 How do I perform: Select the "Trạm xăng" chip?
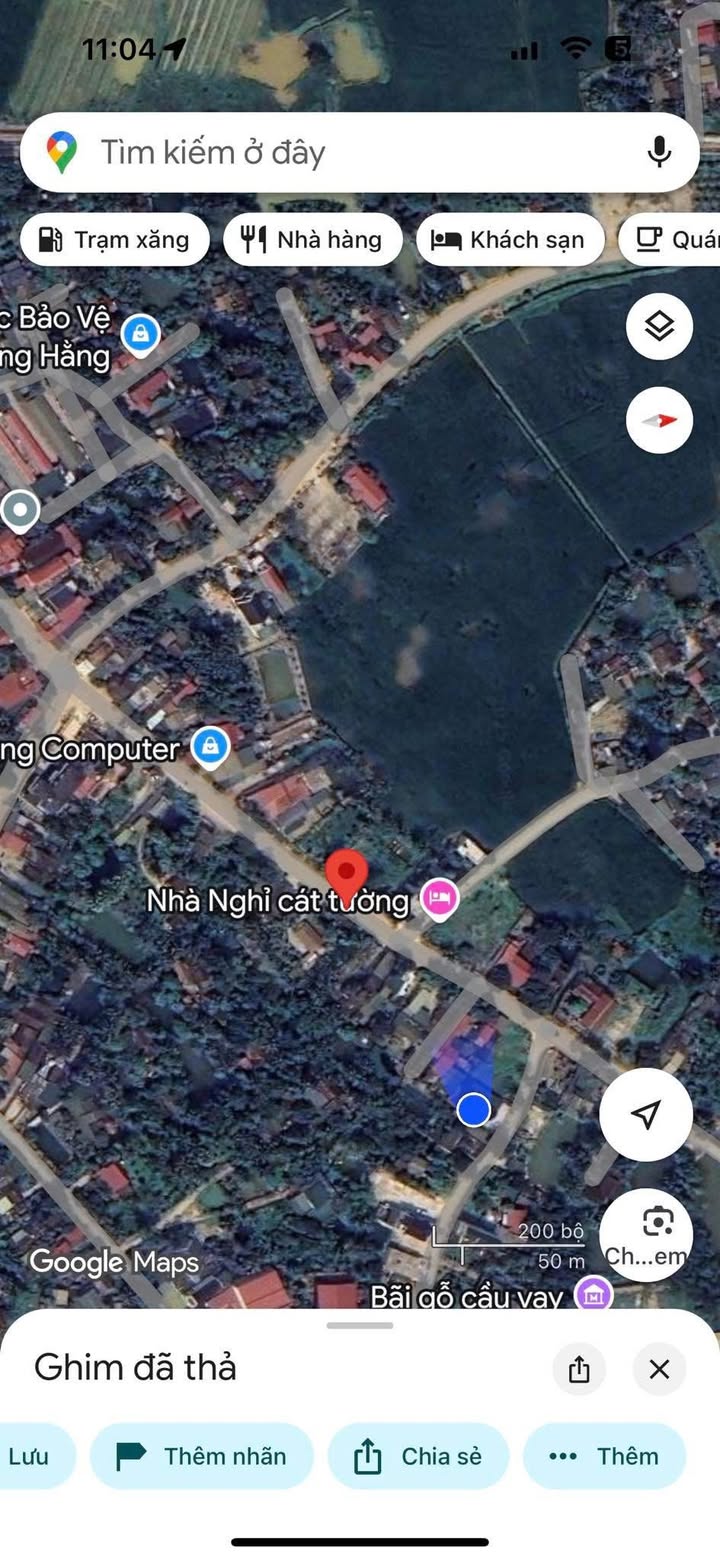click(x=114, y=240)
